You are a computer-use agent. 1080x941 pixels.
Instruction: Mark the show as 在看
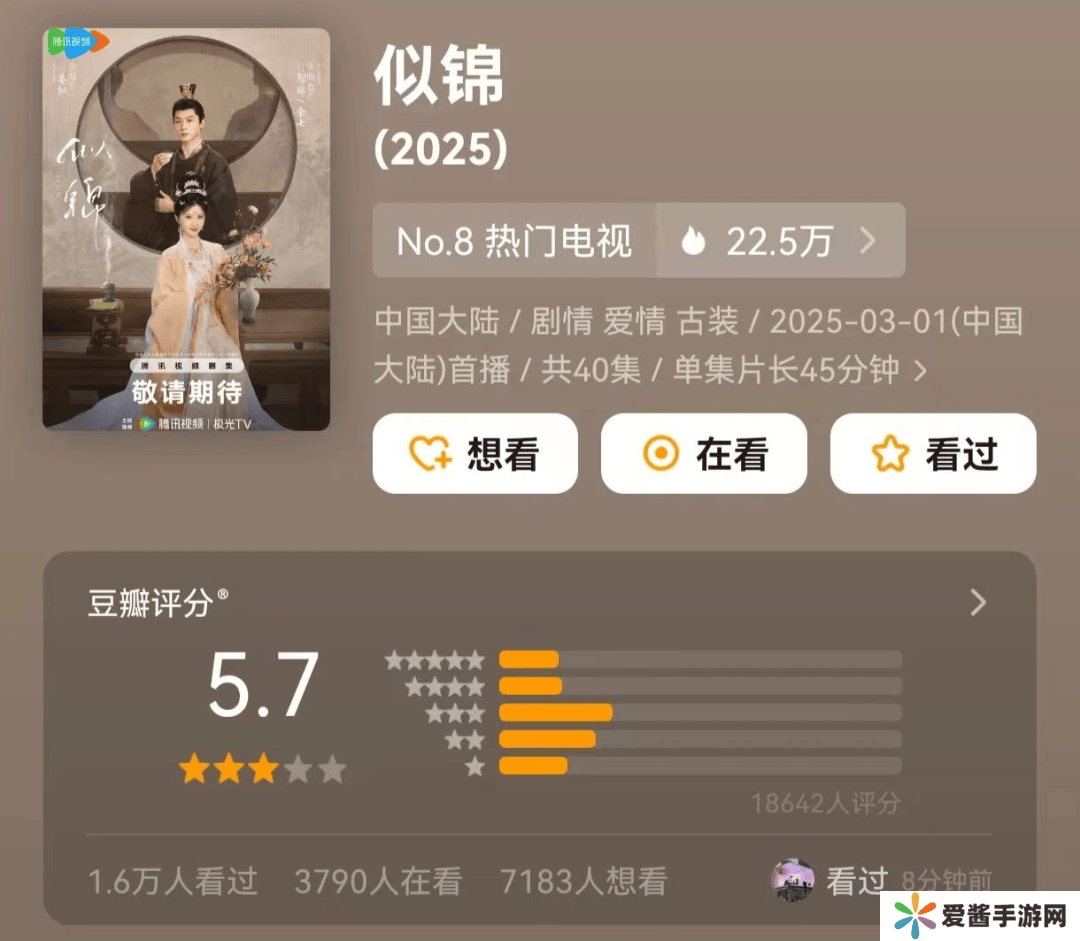[x=703, y=454]
